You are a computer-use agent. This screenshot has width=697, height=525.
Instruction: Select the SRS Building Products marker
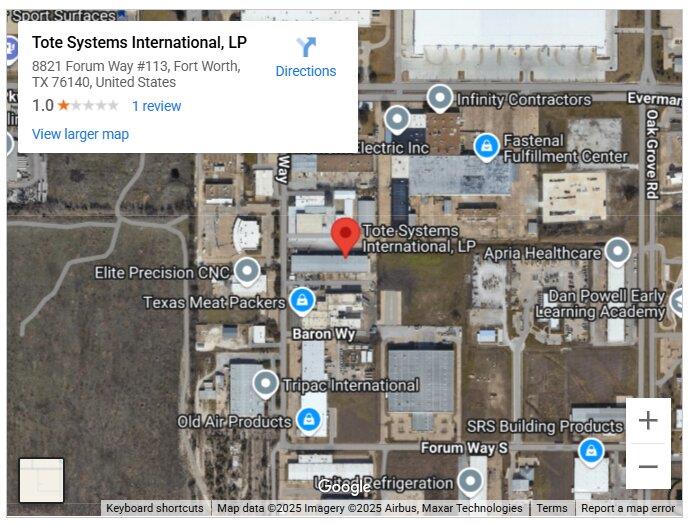(x=590, y=450)
